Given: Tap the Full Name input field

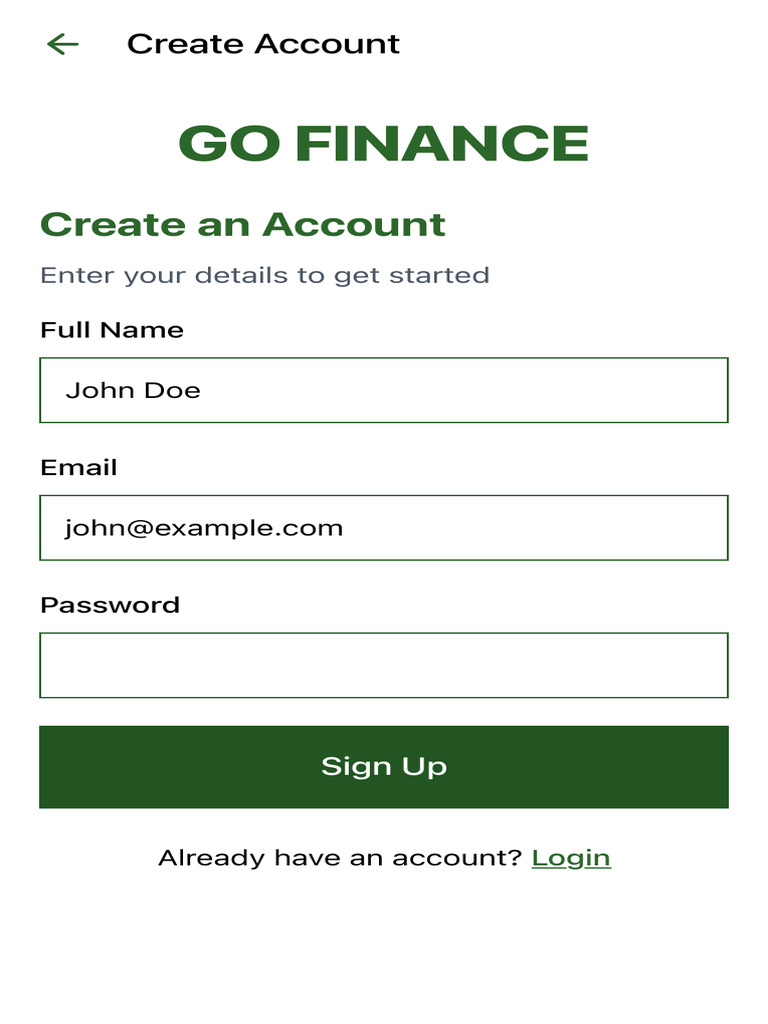Looking at the screenshot, I should pyautogui.click(x=384, y=390).
